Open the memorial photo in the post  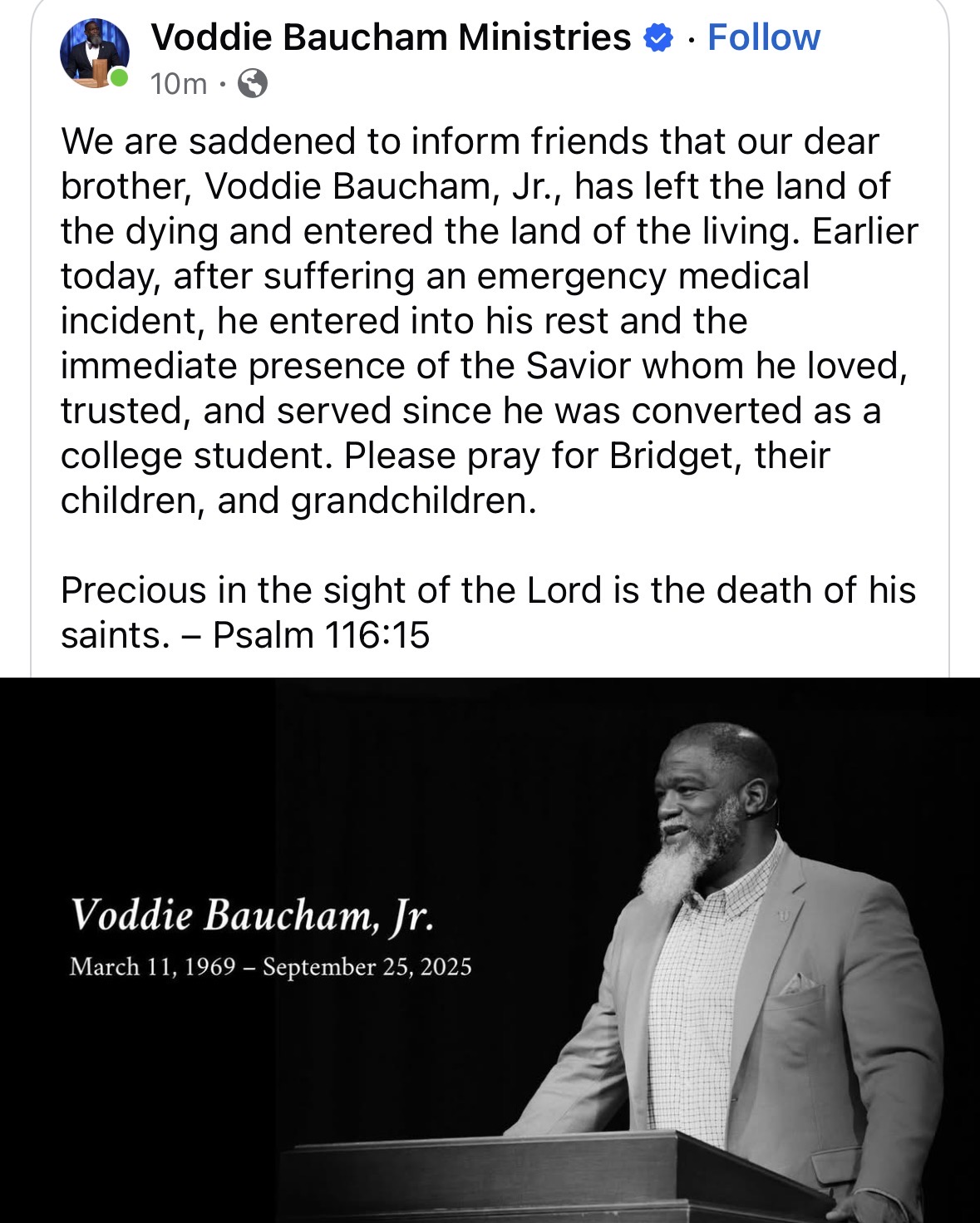490,949
